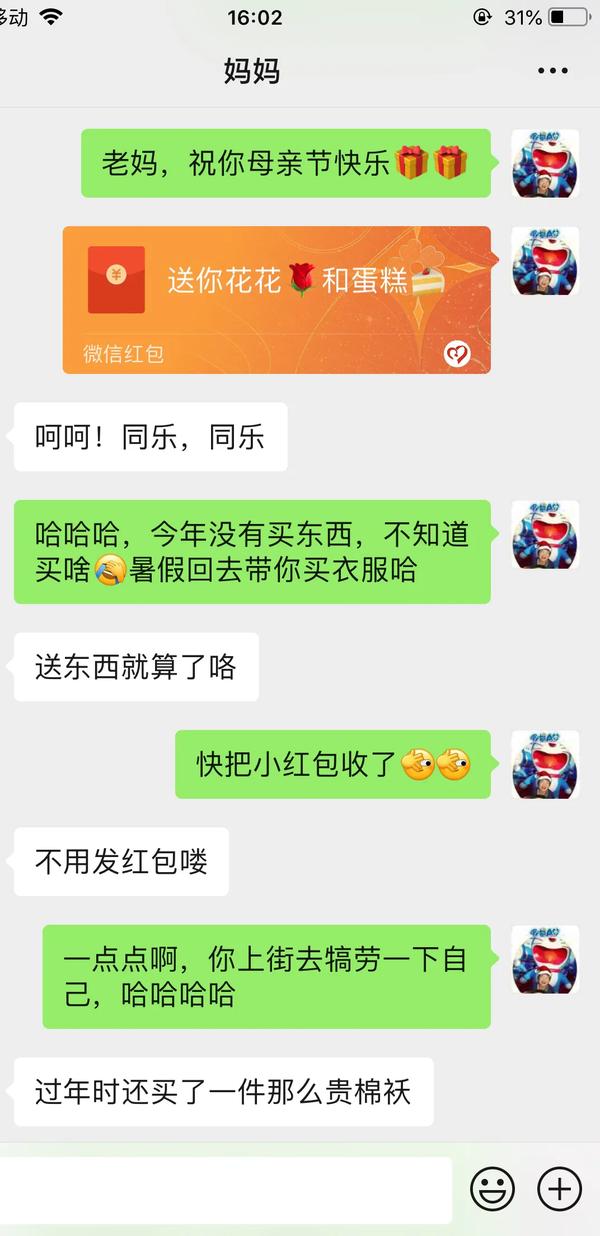Open the 微信红包 red packet message
Viewport: 600px width, 1236px height.
point(276,299)
